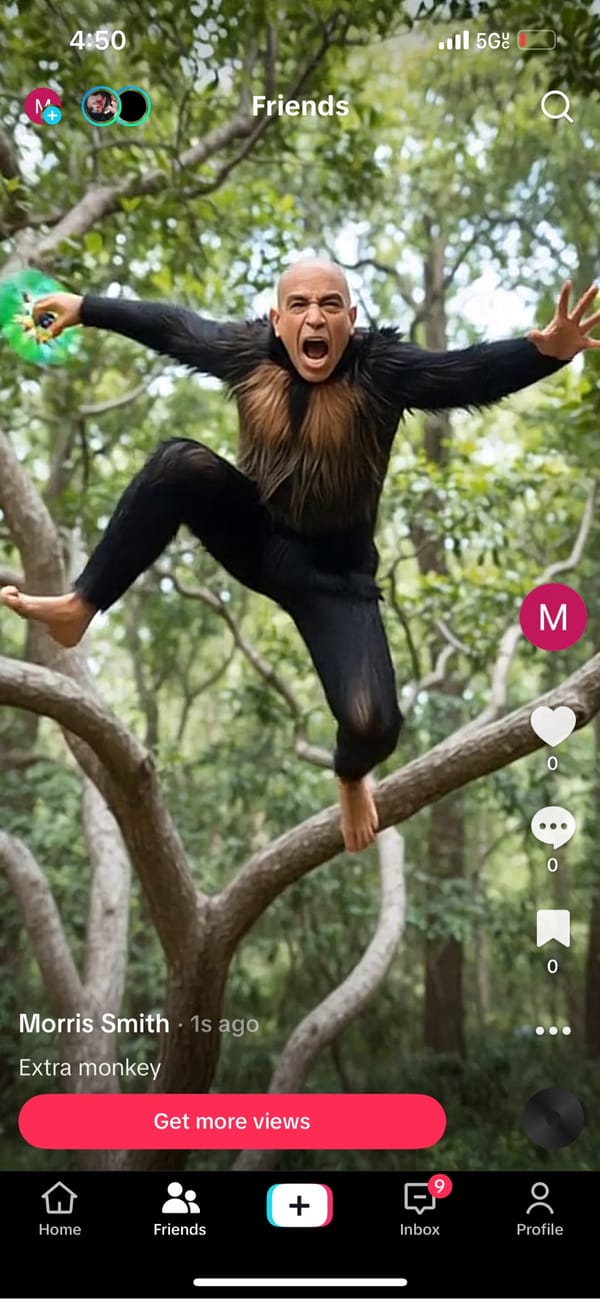Tap Get more views button
Image resolution: width=600 pixels, height=1299 pixels.
click(x=232, y=1121)
